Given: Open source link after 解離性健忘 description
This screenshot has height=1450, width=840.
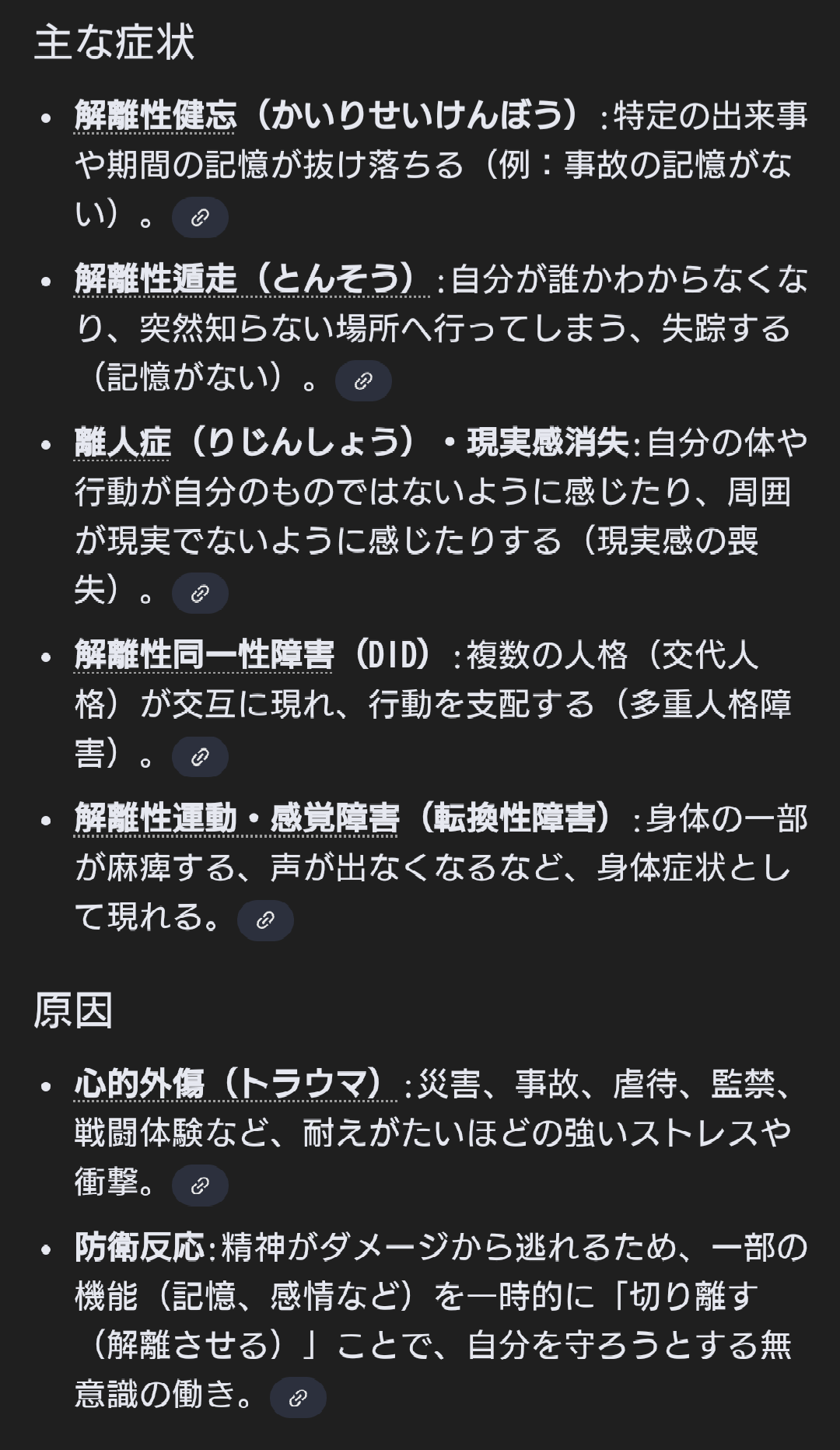Looking at the screenshot, I should [x=200, y=217].
